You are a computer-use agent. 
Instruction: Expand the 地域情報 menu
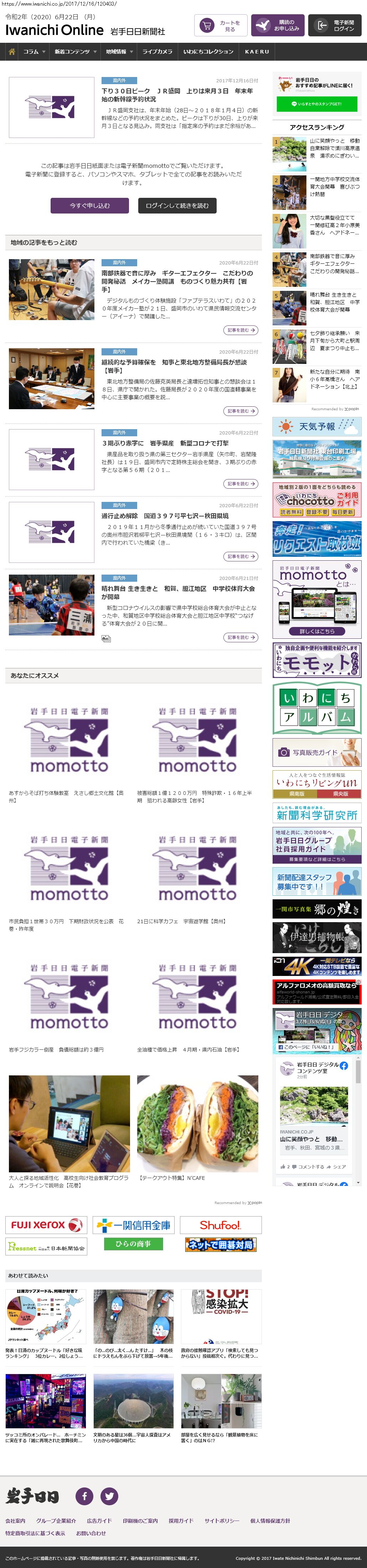119,52
